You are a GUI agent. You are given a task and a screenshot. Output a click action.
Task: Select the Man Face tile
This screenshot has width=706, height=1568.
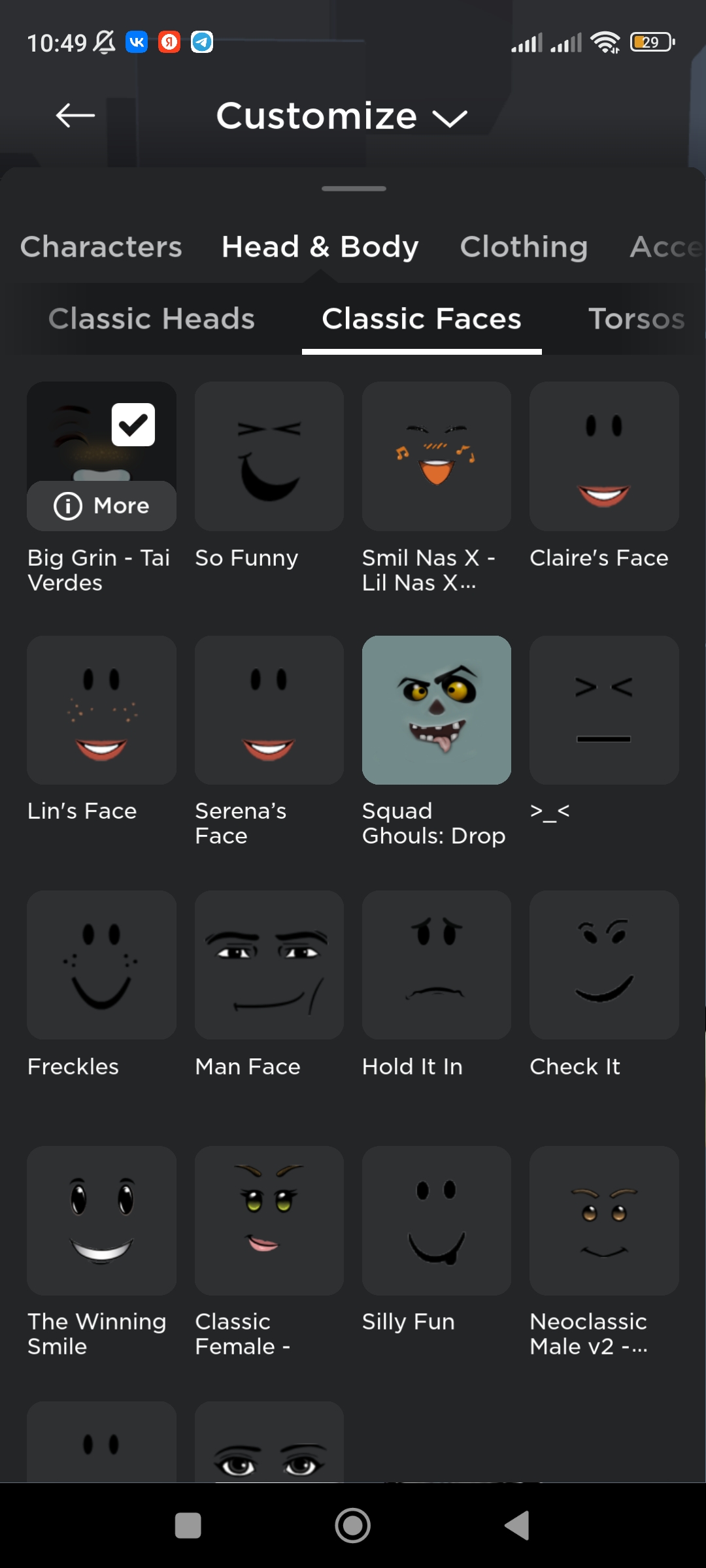point(269,965)
